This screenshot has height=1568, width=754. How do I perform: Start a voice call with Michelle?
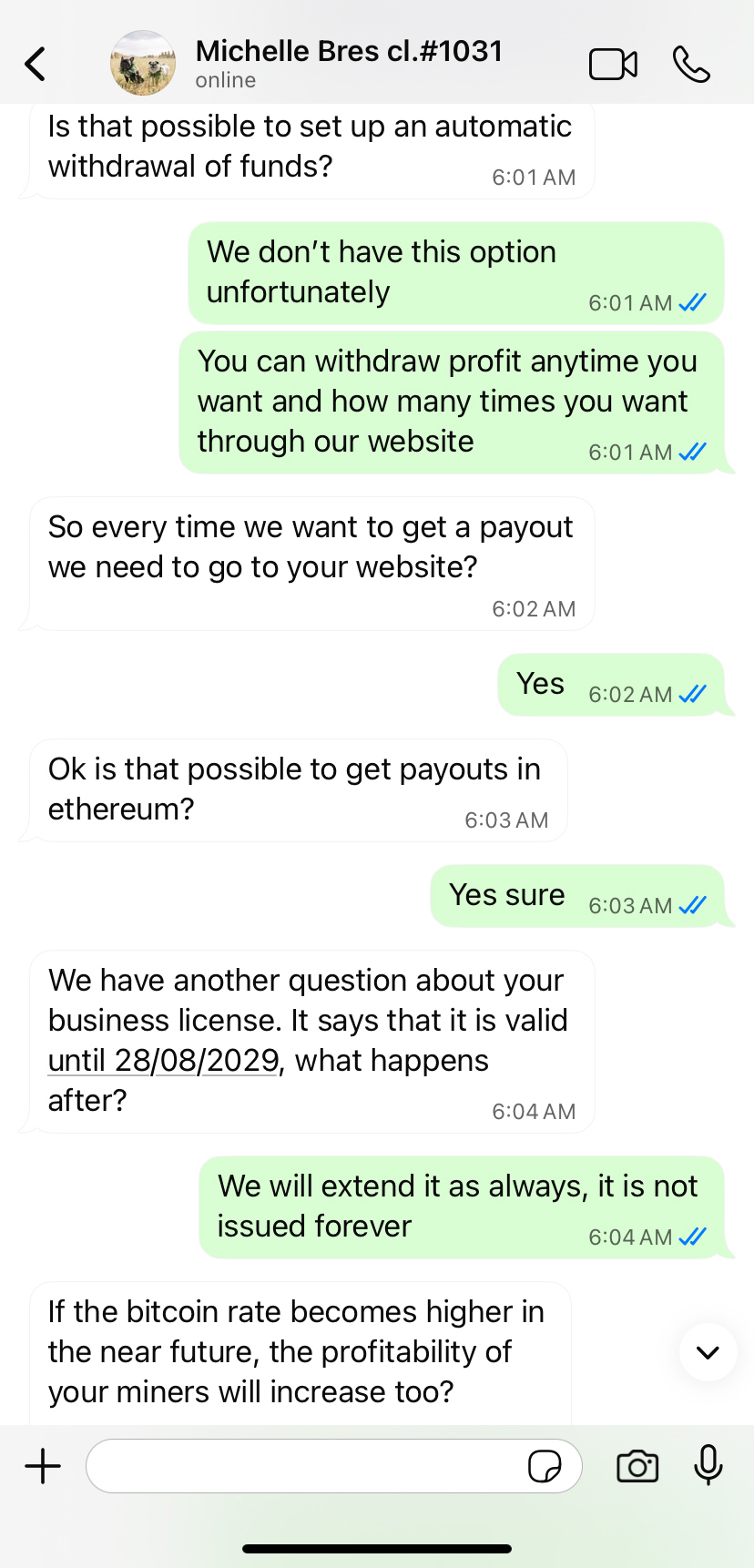(x=691, y=64)
